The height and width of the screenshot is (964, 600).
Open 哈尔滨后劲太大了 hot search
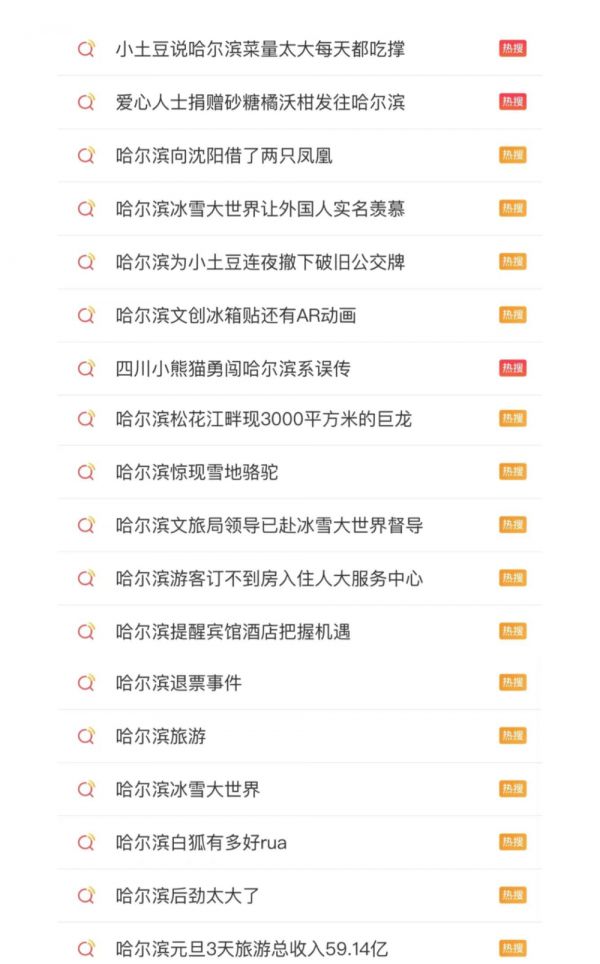pos(187,895)
